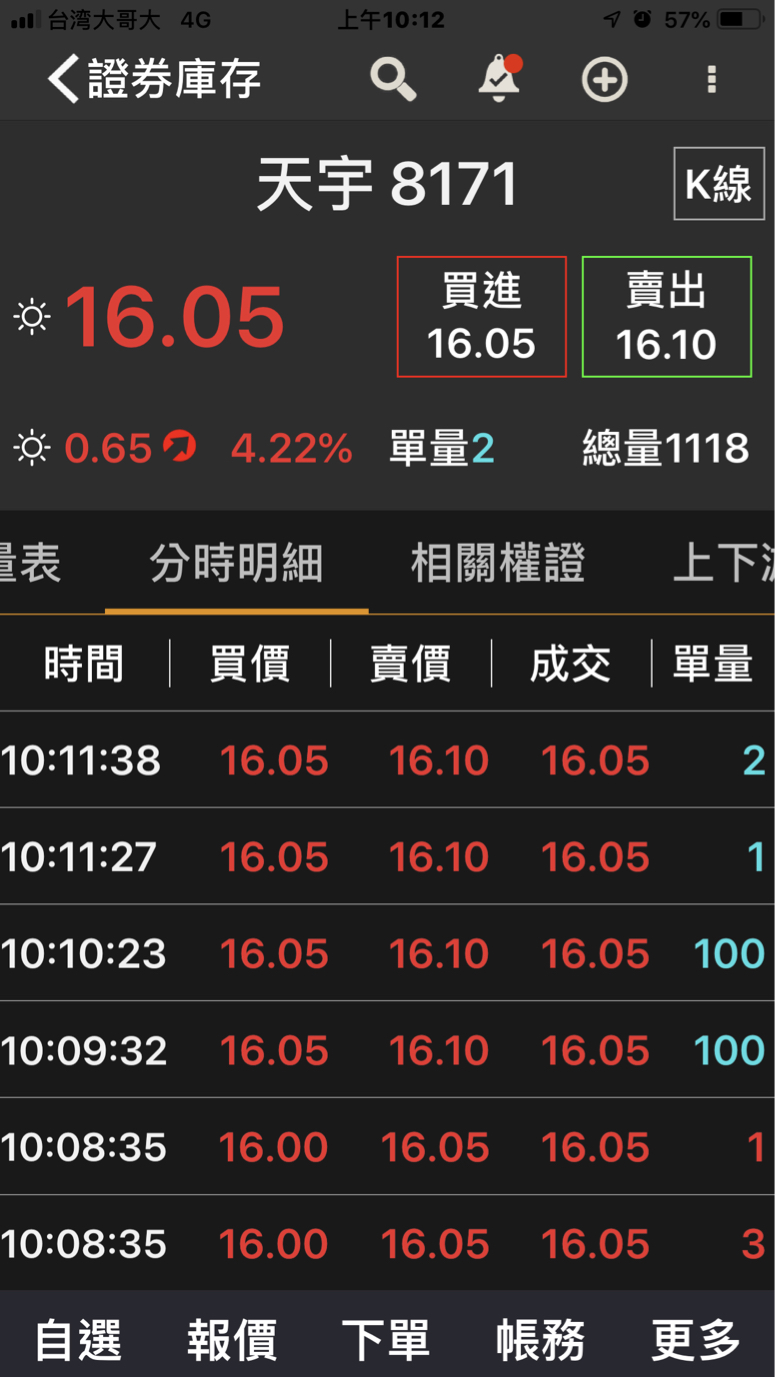Switch to the 相關權證 tab
The height and width of the screenshot is (1378, 775).
tap(497, 565)
